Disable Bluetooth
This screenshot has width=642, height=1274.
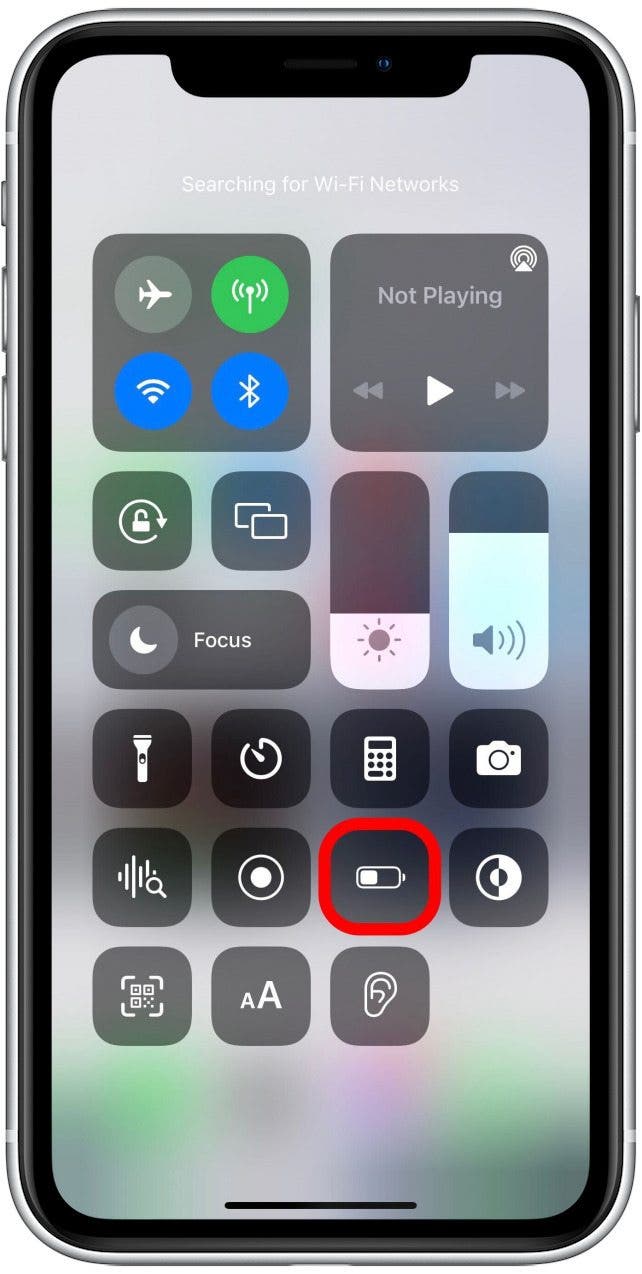click(250, 391)
